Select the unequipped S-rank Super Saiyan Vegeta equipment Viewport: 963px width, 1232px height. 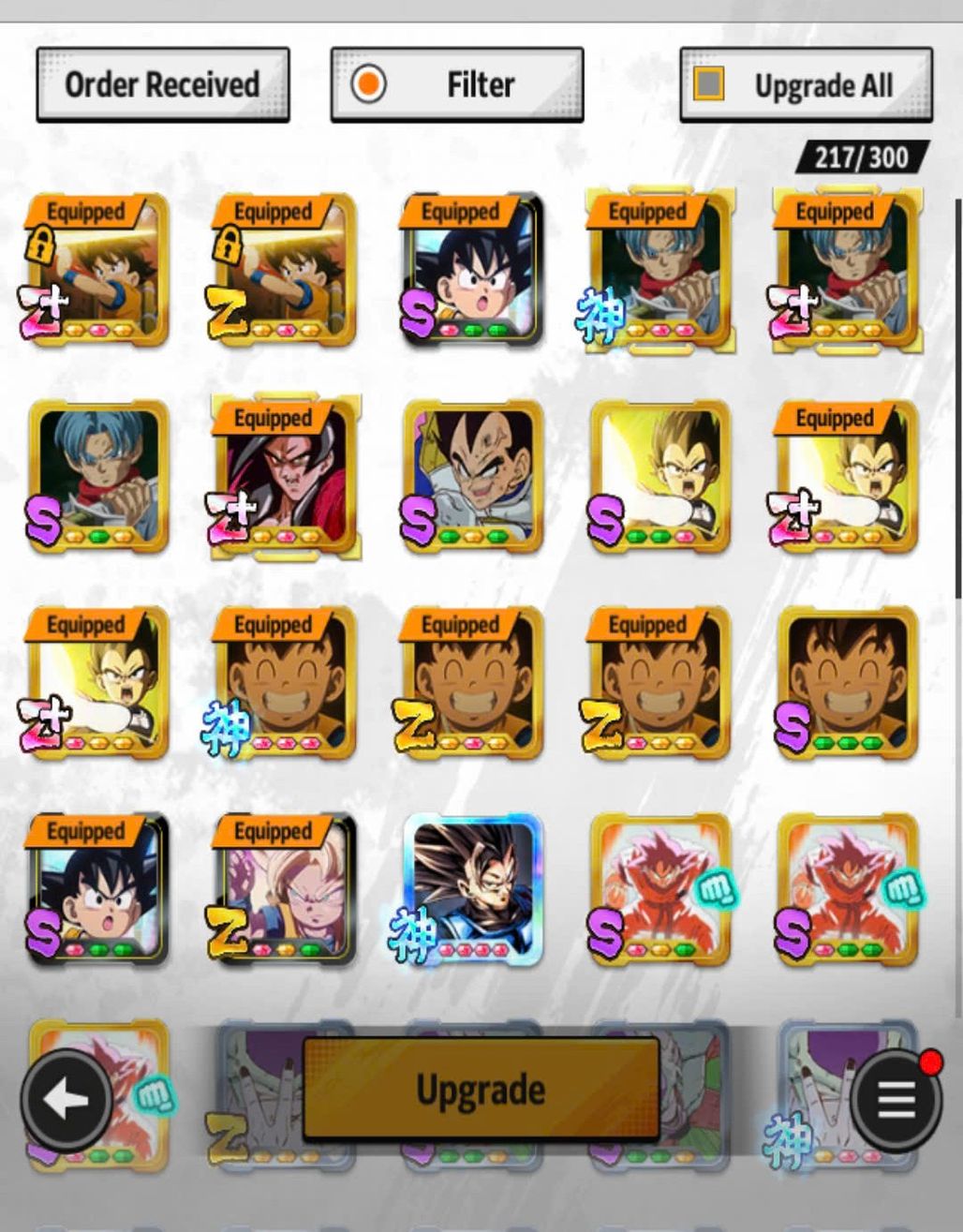point(660,476)
